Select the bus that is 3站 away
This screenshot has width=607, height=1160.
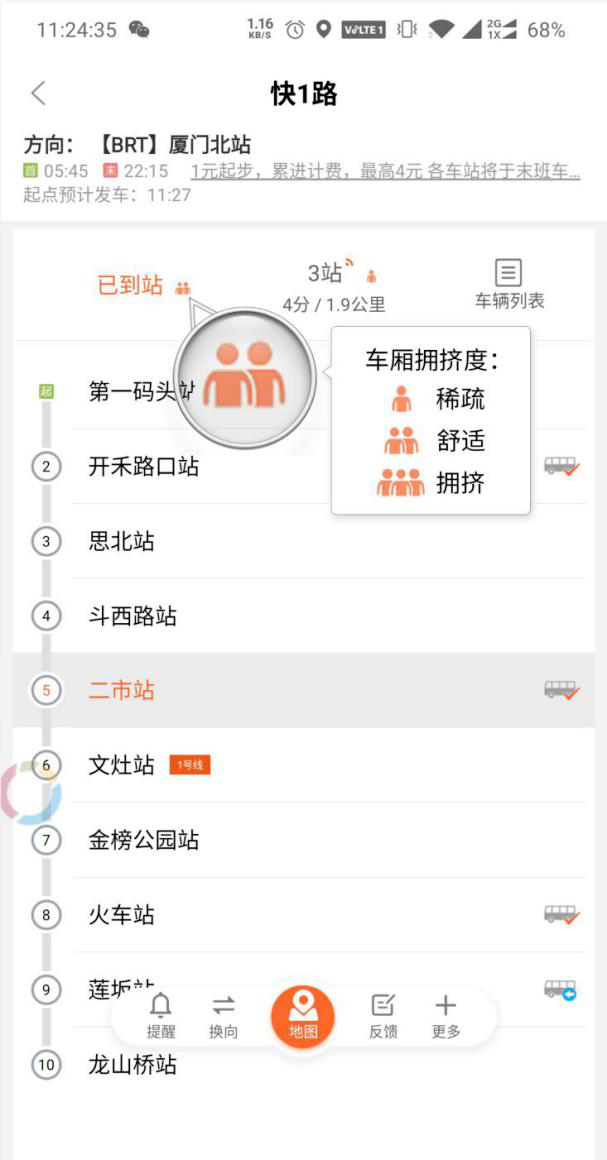click(x=334, y=286)
